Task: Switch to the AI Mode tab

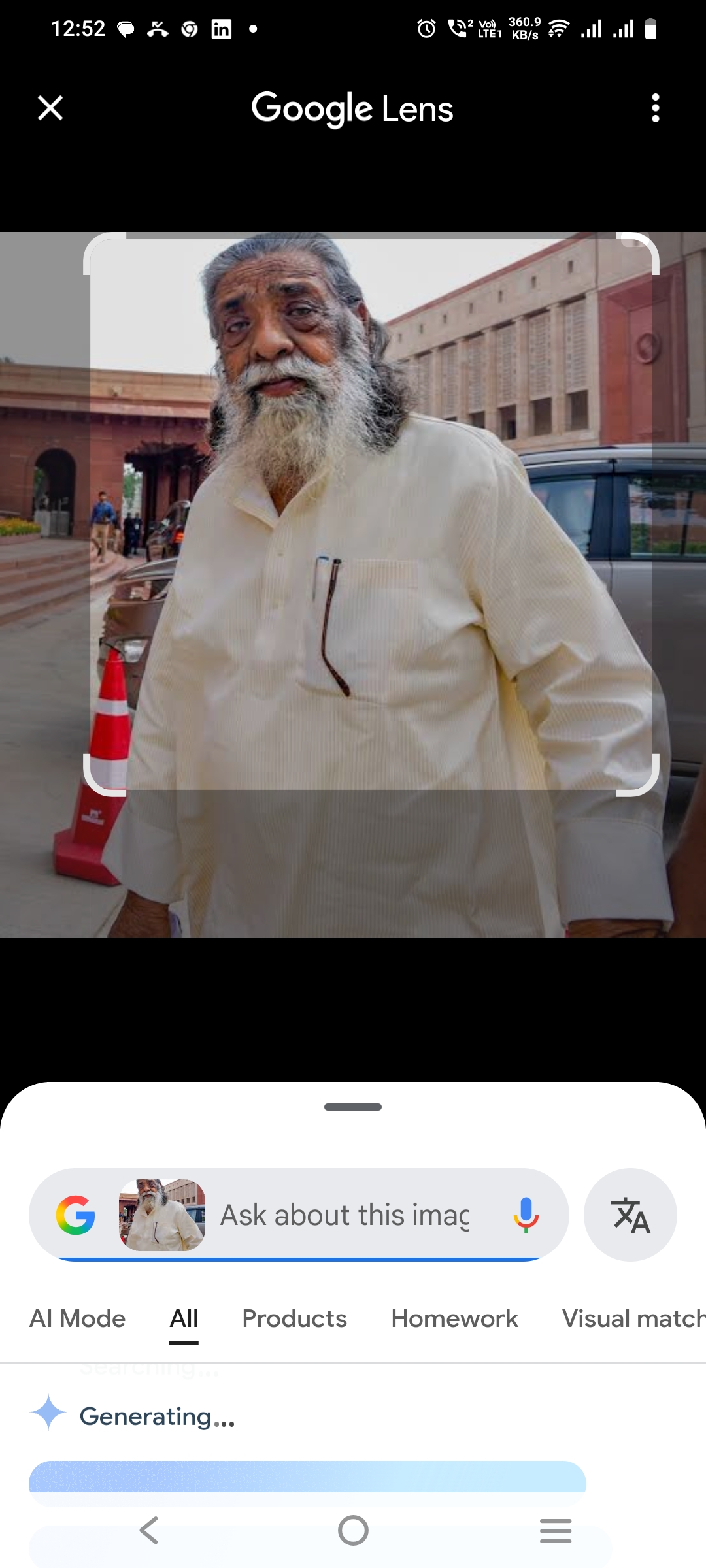Action: click(78, 1318)
